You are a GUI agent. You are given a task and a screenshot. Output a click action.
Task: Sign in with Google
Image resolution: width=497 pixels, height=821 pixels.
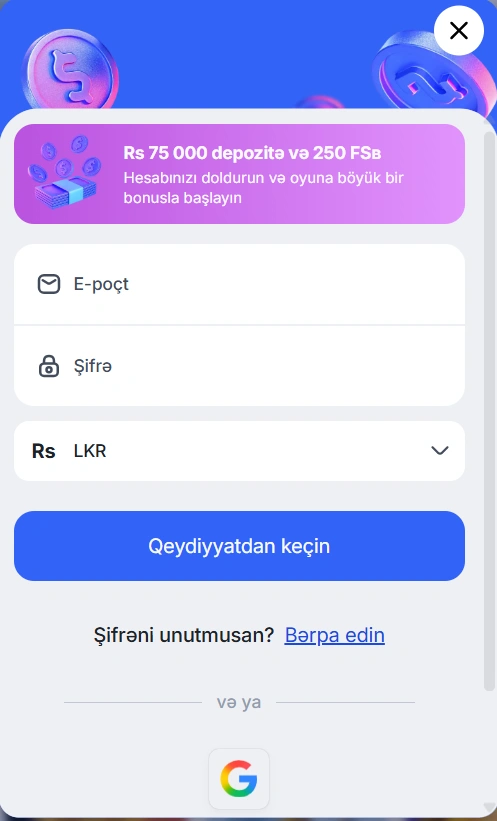pyautogui.click(x=239, y=779)
